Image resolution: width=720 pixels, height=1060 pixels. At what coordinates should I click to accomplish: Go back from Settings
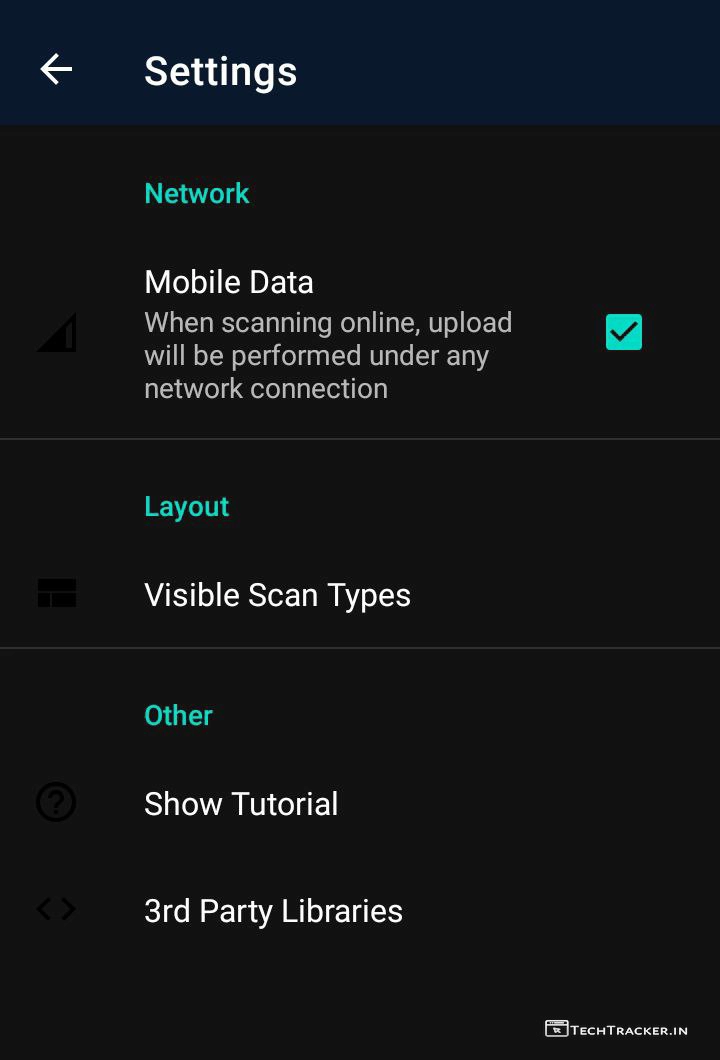click(x=56, y=70)
